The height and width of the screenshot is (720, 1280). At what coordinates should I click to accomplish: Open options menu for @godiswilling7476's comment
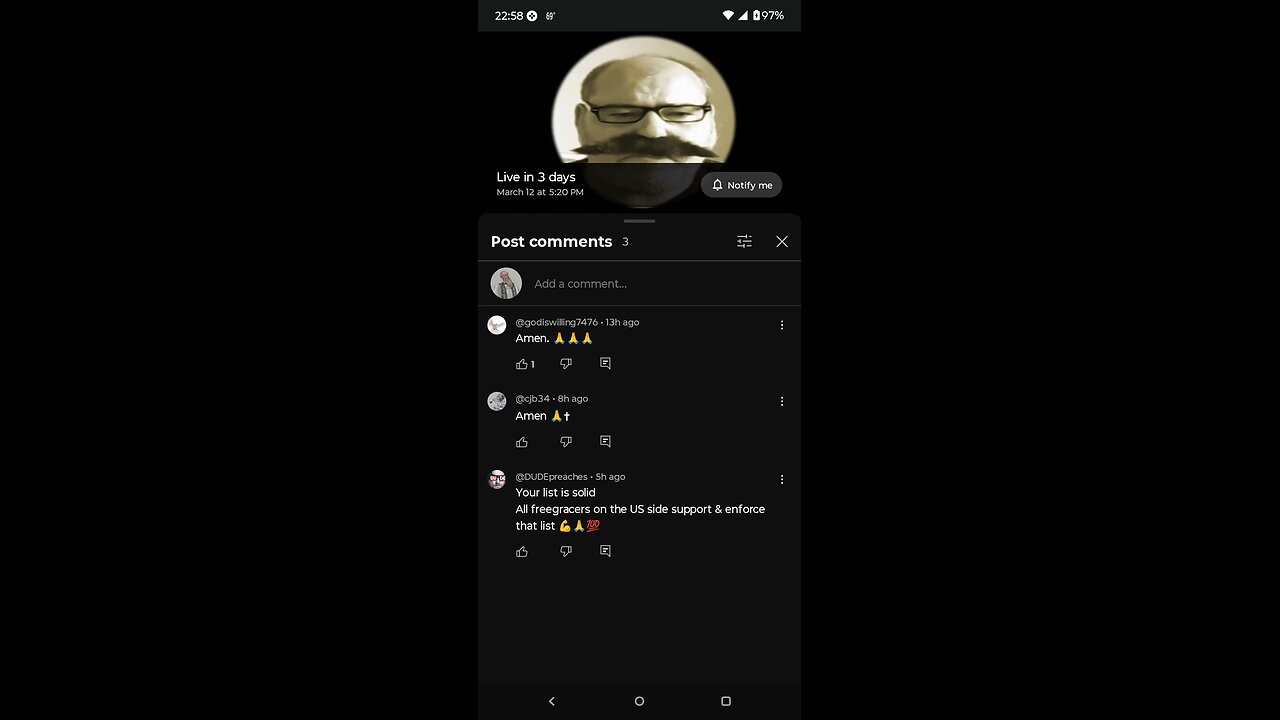coord(782,325)
